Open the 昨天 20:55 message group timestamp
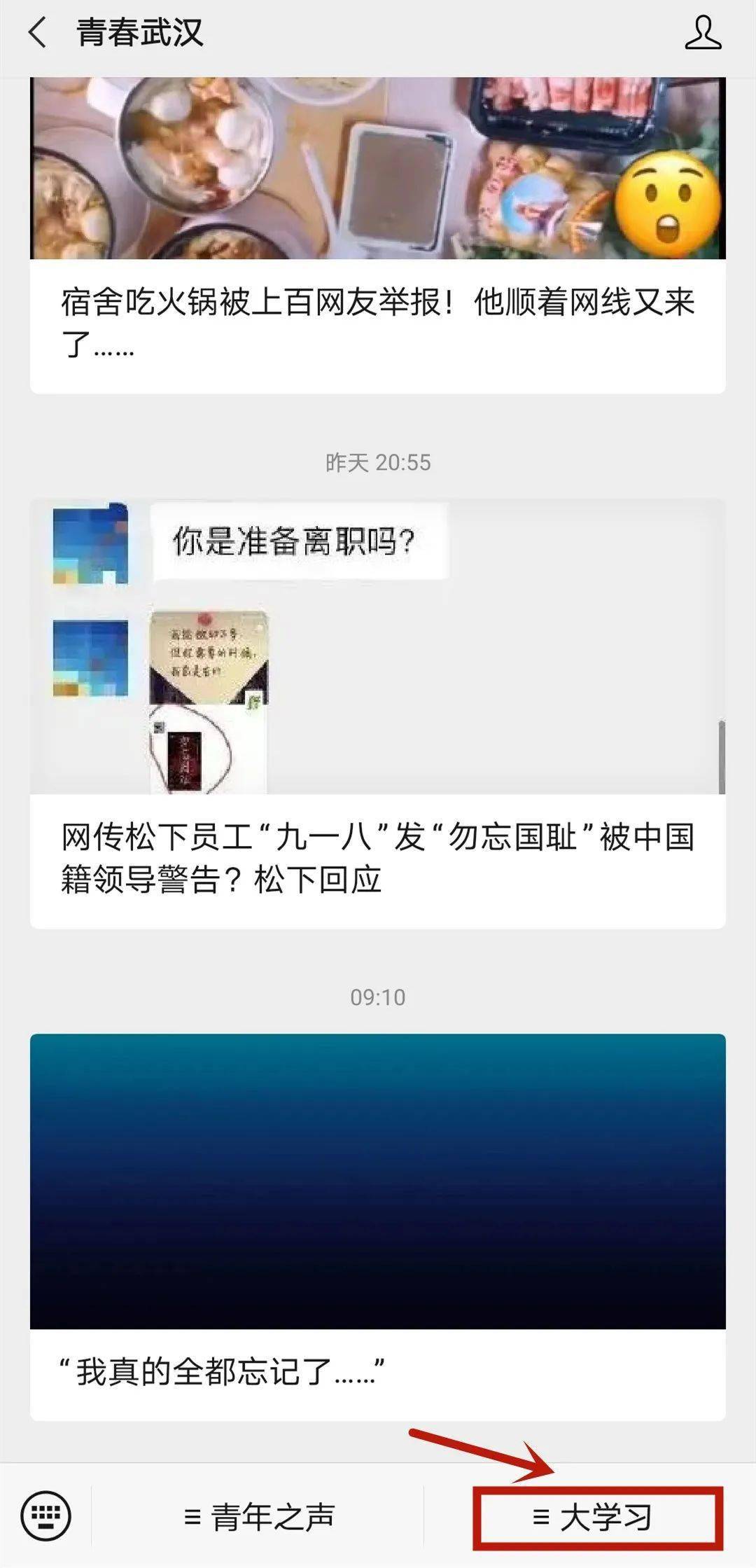Image resolution: width=756 pixels, height=1568 pixels. pos(378,461)
